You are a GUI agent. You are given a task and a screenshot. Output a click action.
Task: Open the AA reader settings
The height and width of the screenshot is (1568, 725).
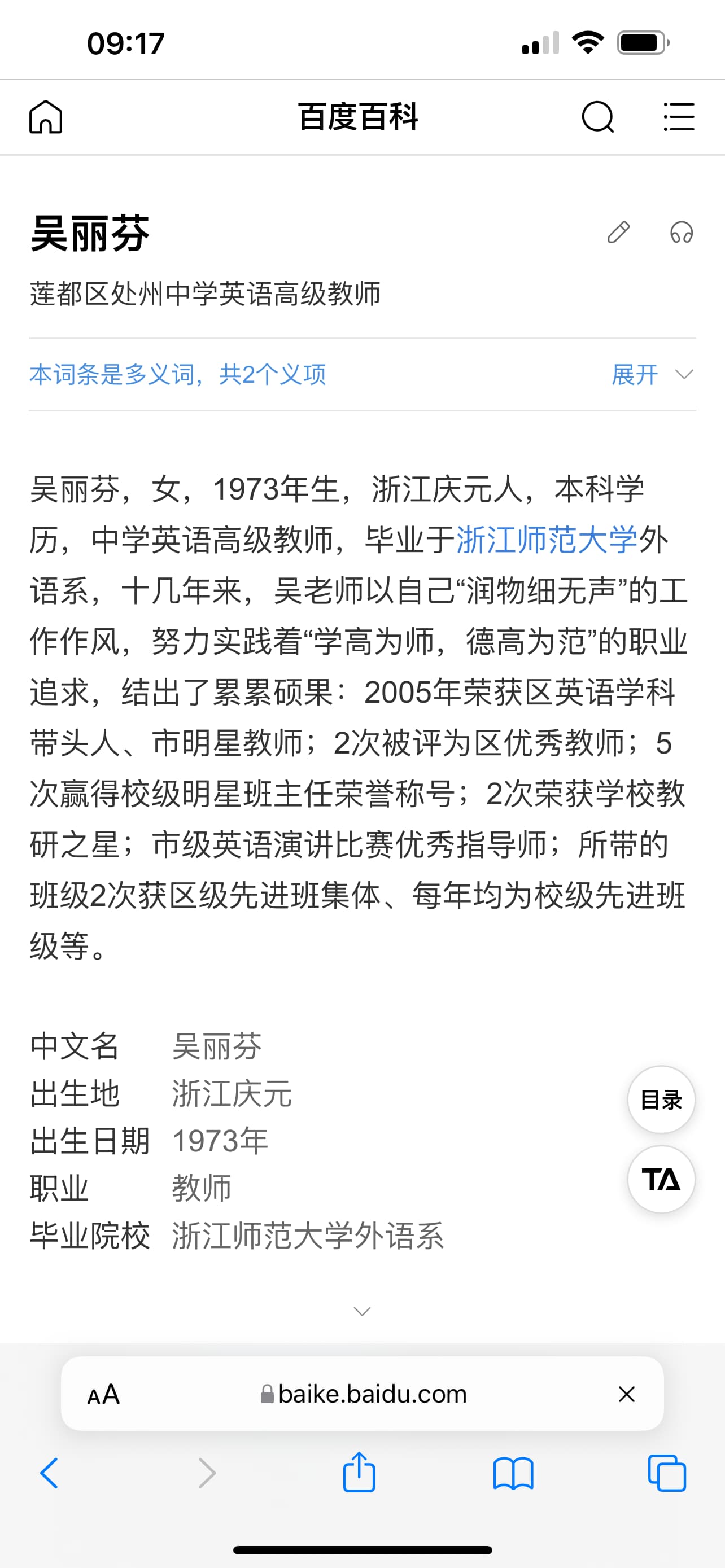pyautogui.click(x=103, y=1394)
